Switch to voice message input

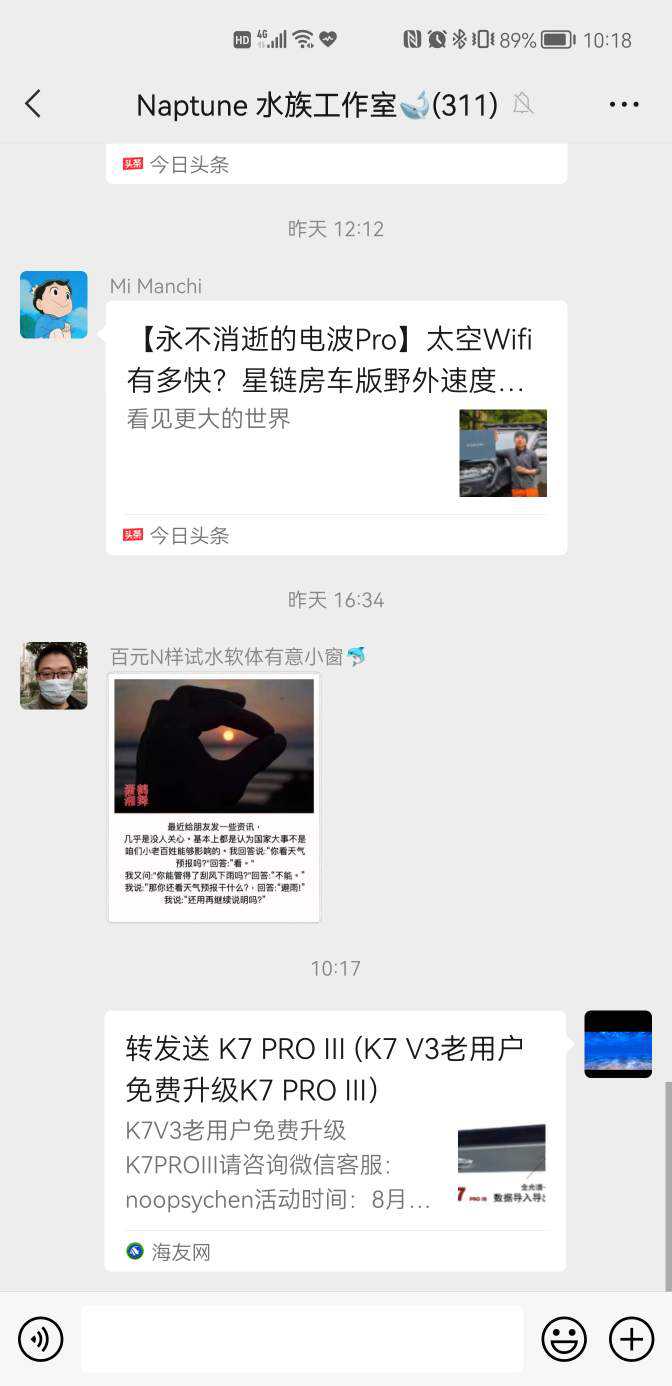[40, 1339]
